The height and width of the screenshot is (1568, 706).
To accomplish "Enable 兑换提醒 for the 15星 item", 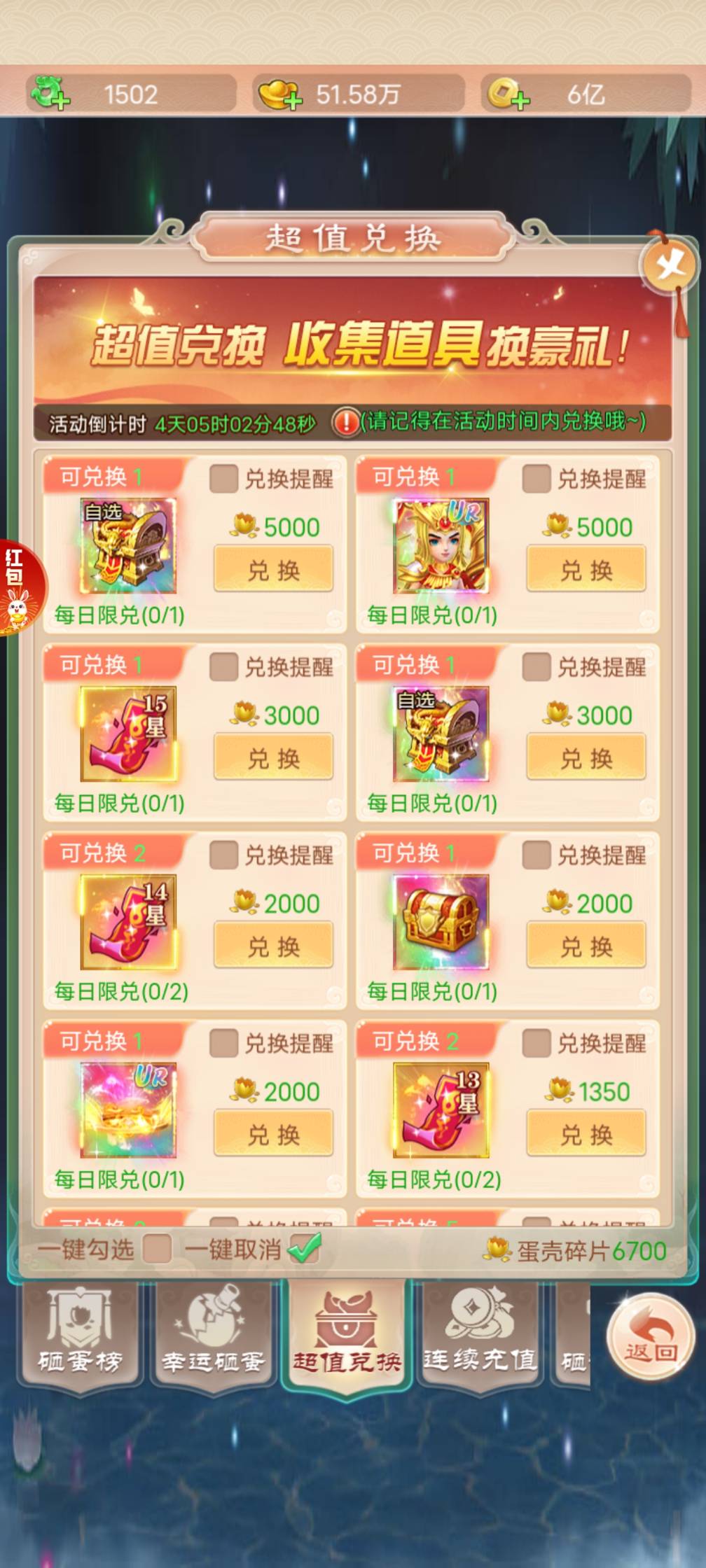I will click(x=224, y=666).
